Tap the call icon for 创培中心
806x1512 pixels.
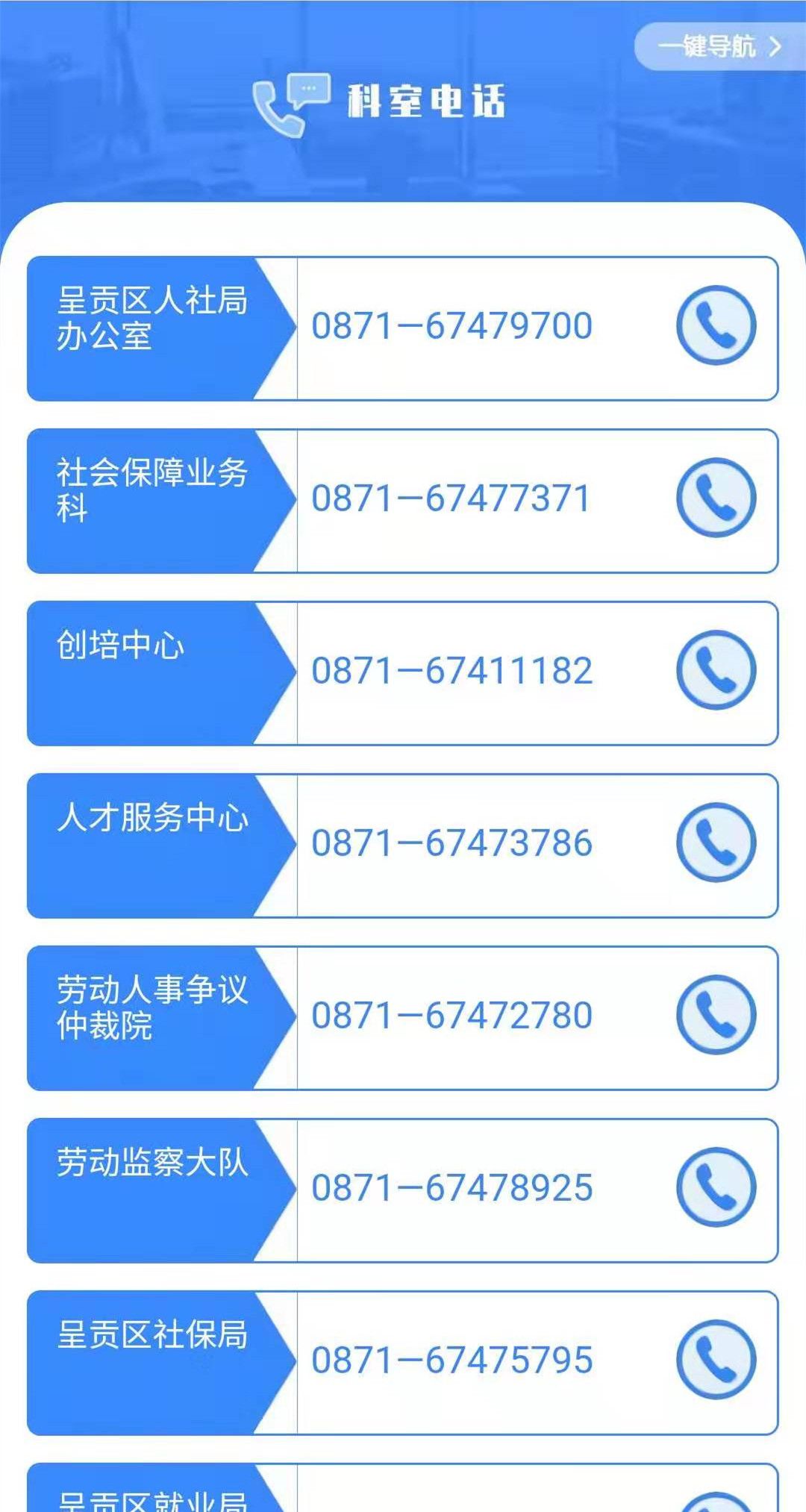point(716,670)
